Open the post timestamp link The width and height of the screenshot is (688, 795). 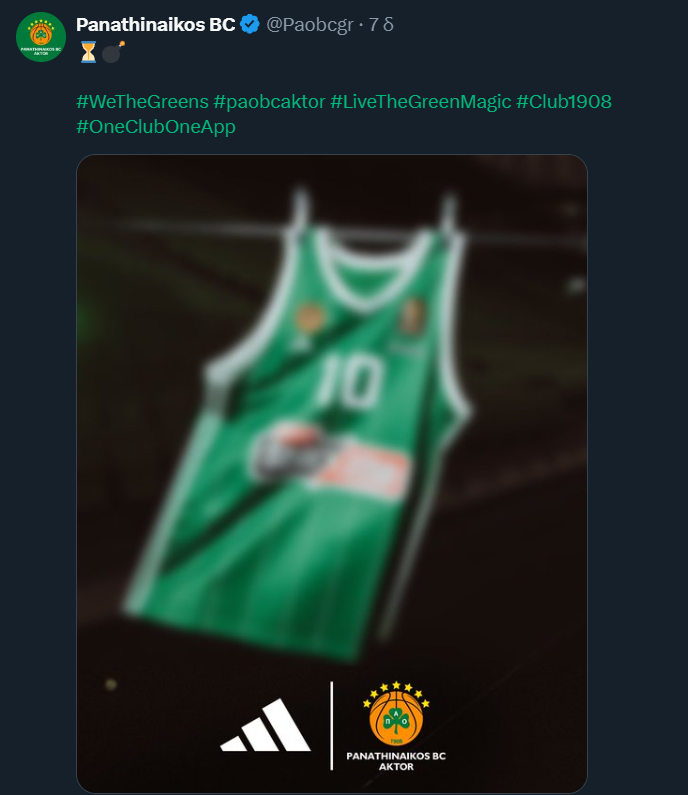click(381, 25)
